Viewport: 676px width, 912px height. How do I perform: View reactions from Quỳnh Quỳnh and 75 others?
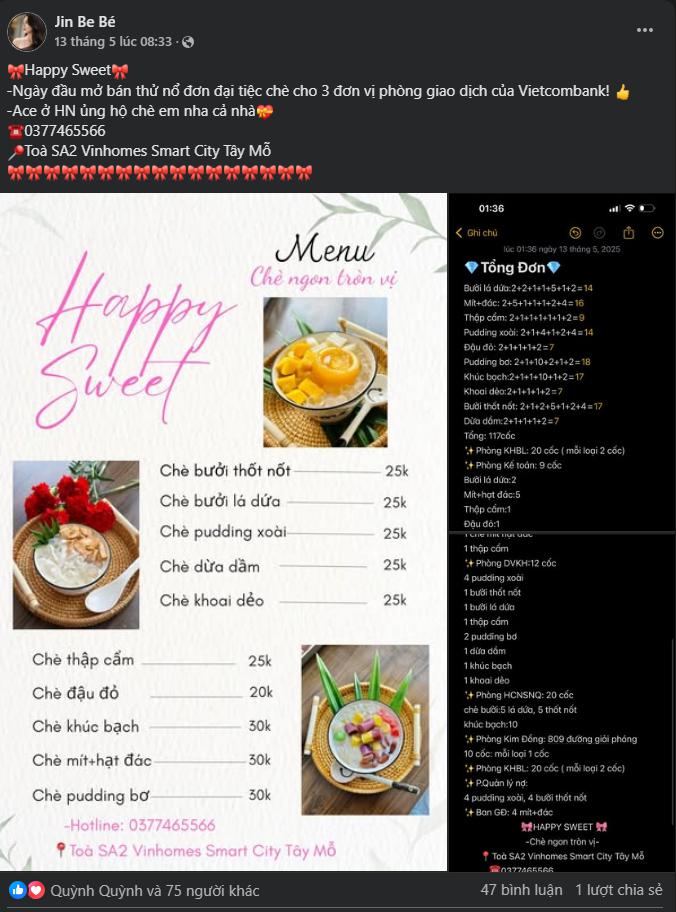(154, 890)
